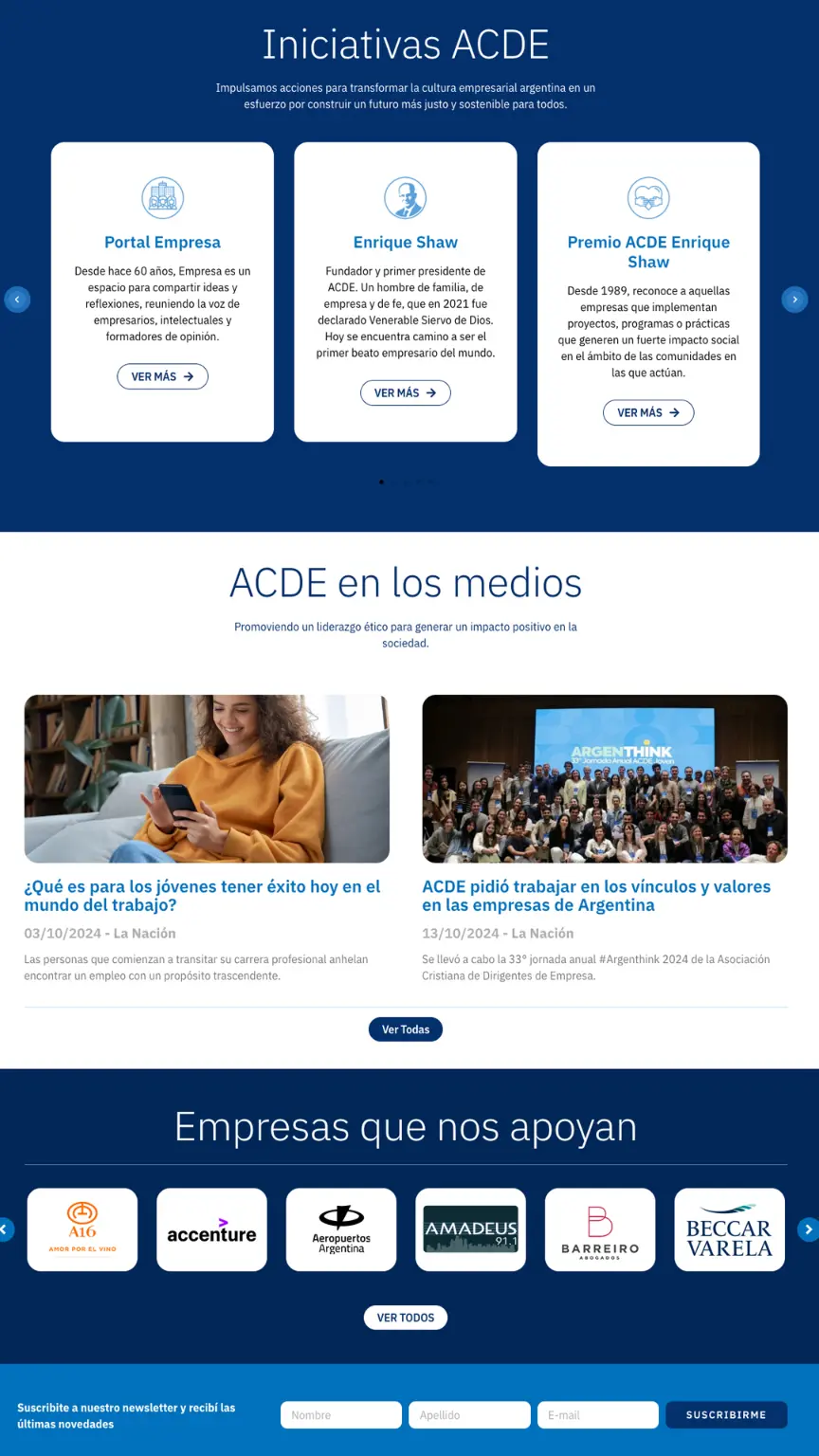Image resolution: width=819 pixels, height=1456 pixels.
Task: Show previous initiatives carousel slide
Action: 17,300
